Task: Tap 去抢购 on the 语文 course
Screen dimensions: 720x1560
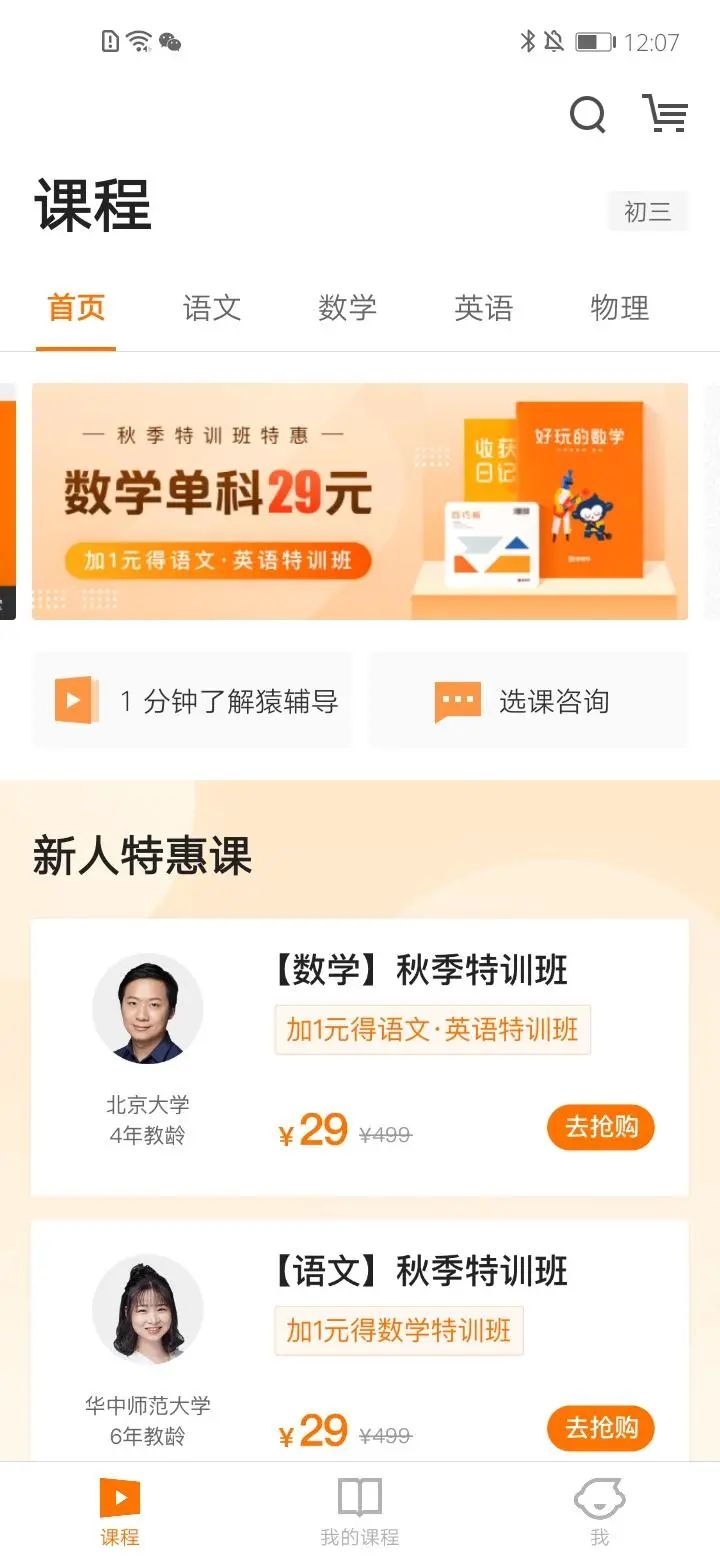Action: 600,1427
